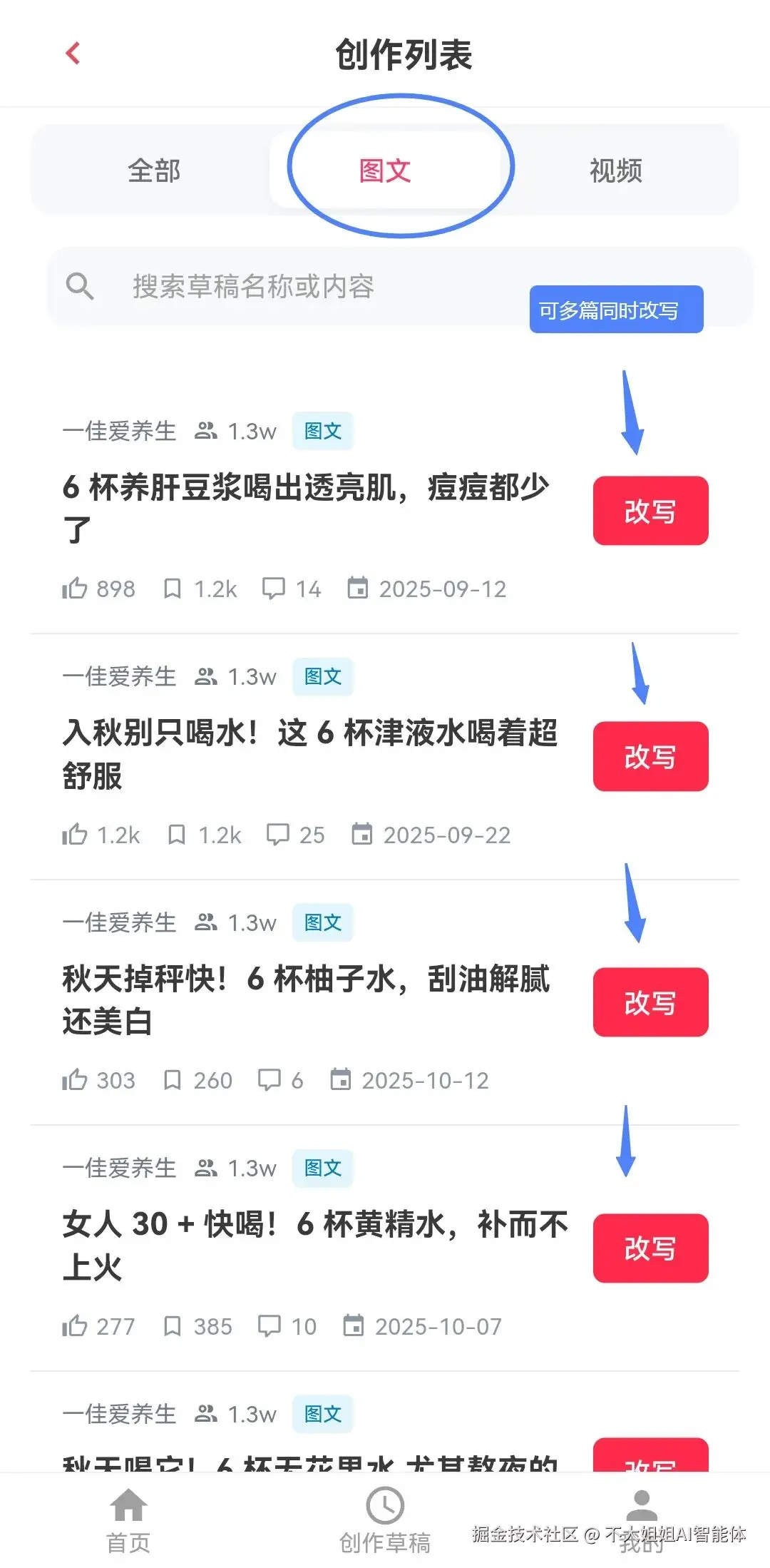770x1568 pixels.
Task: Open the author 一佳爱养生 profile link
Action: [x=119, y=429]
